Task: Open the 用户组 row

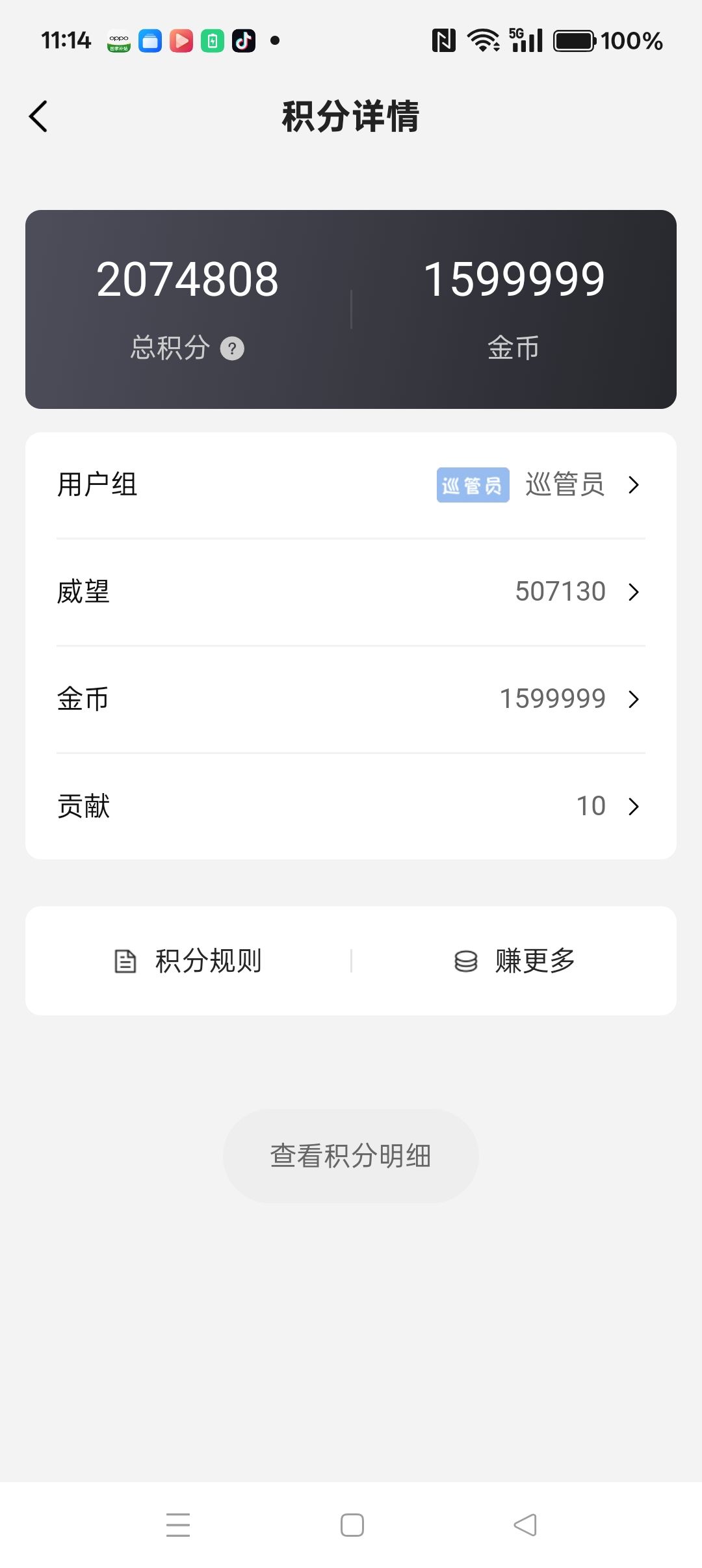Action: (x=351, y=485)
